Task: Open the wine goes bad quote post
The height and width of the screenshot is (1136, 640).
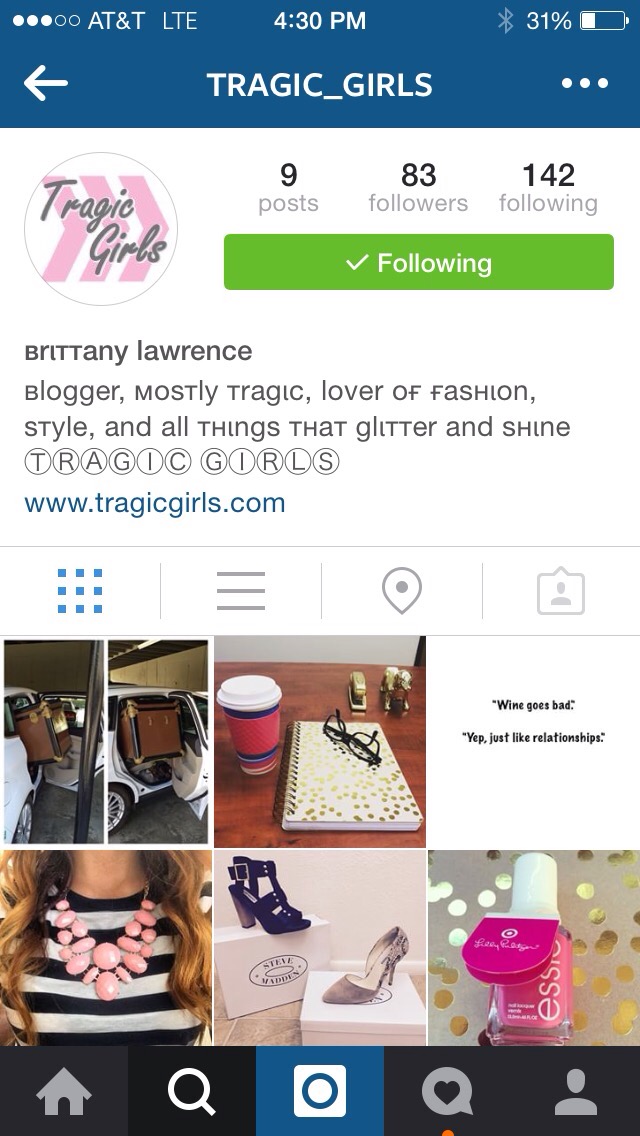Action: (534, 742)
